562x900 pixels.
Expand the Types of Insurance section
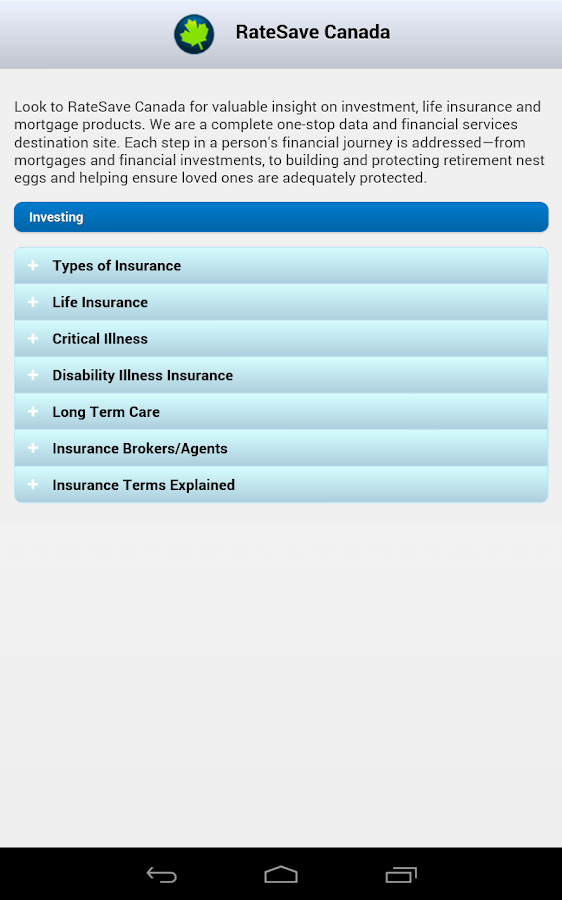point(281,266)
